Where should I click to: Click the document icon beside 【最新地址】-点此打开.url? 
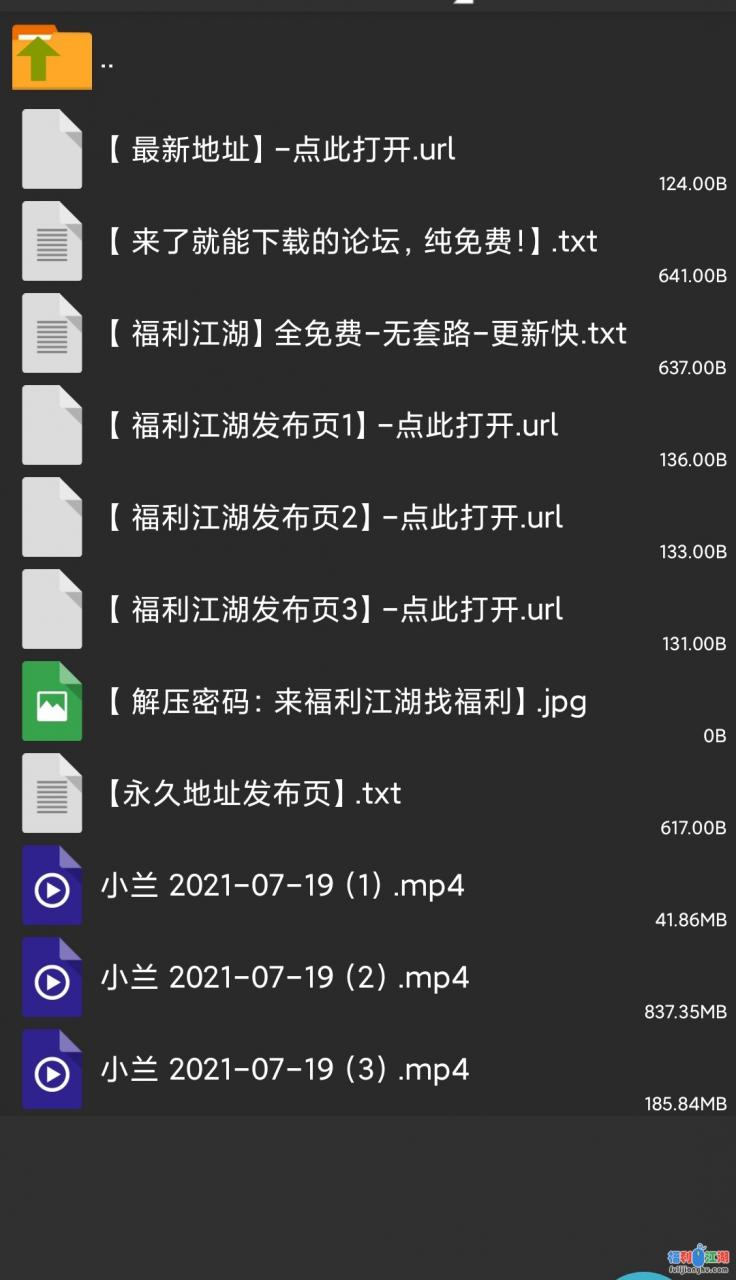(x=51, y=149)
